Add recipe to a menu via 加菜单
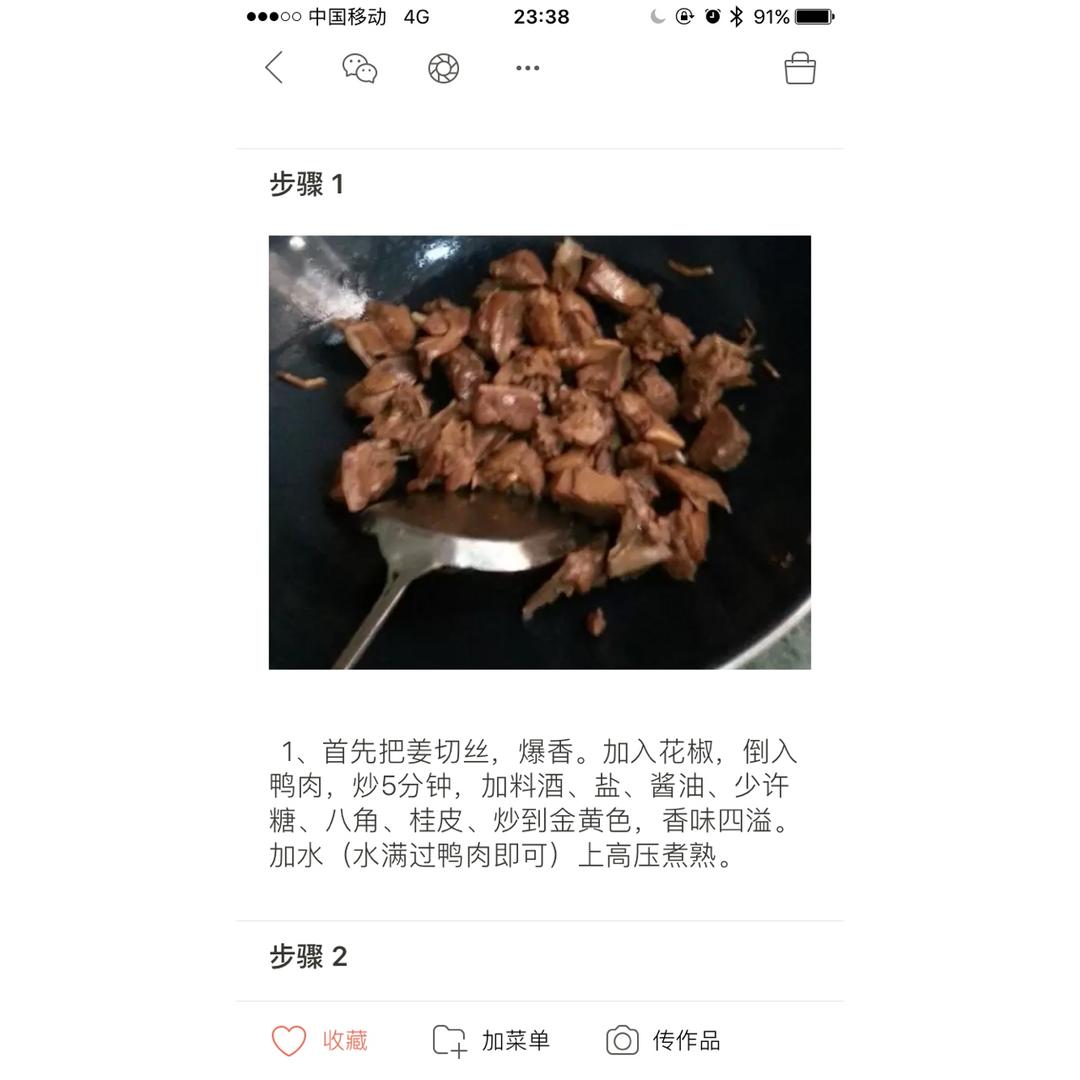This screenshot has height=1080, width=1080. [x=491, y=1040]
